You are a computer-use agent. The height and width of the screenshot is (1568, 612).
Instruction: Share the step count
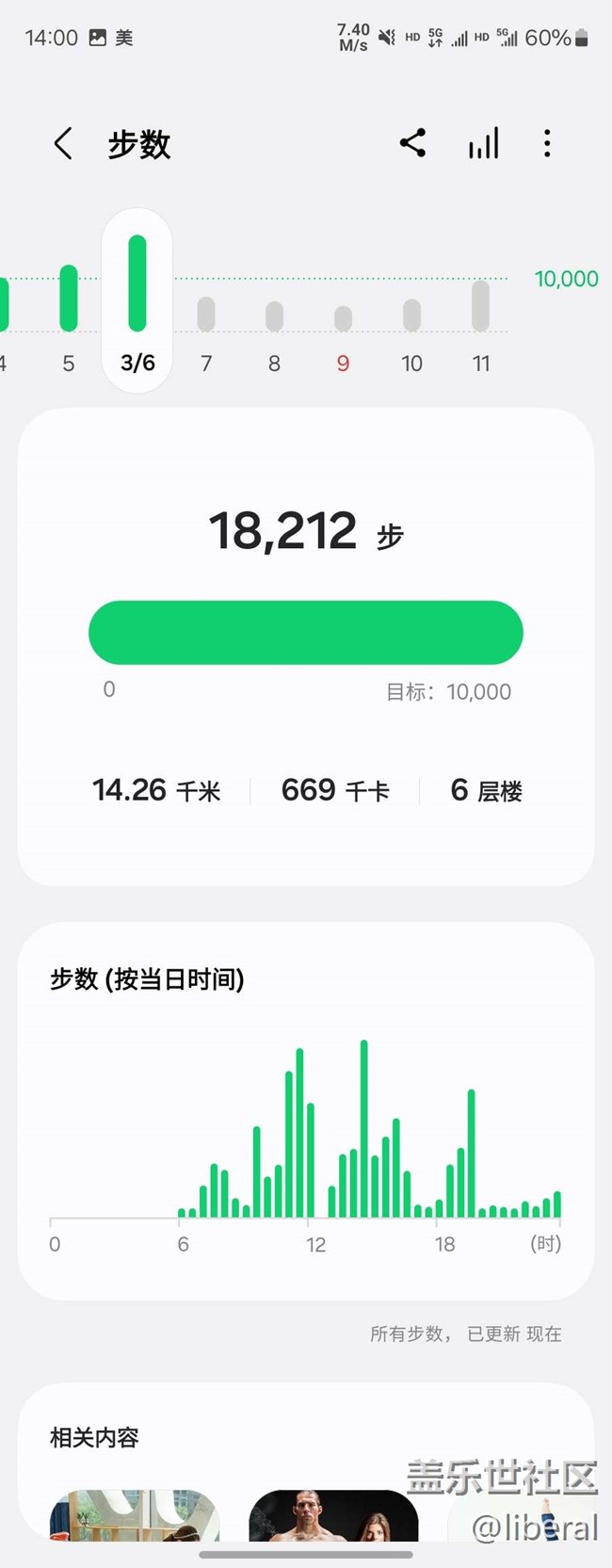click(x=412, y=143)
